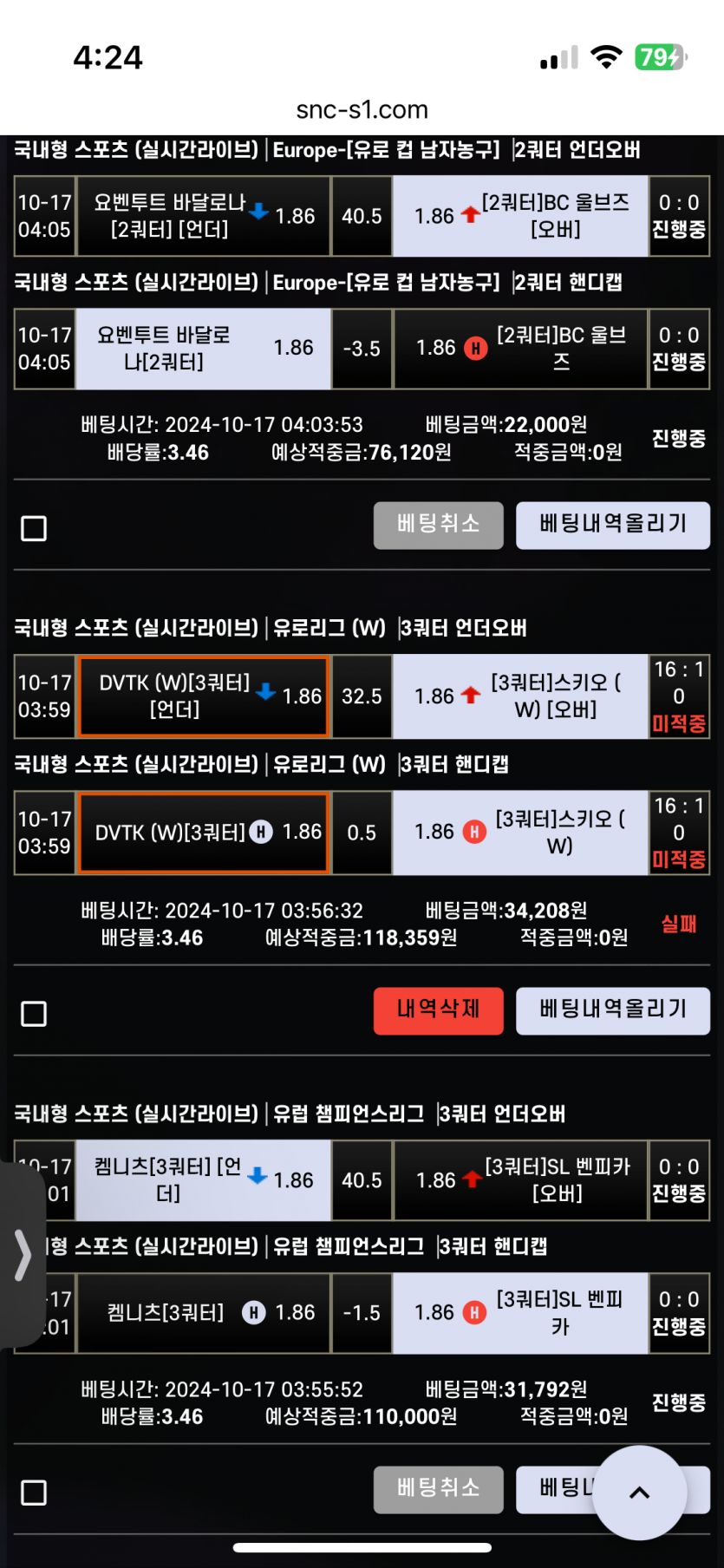Screen dimensions: 724x1568
Task: Delete the failed 34,208원 bet record
Action: tap(438, 1010)
